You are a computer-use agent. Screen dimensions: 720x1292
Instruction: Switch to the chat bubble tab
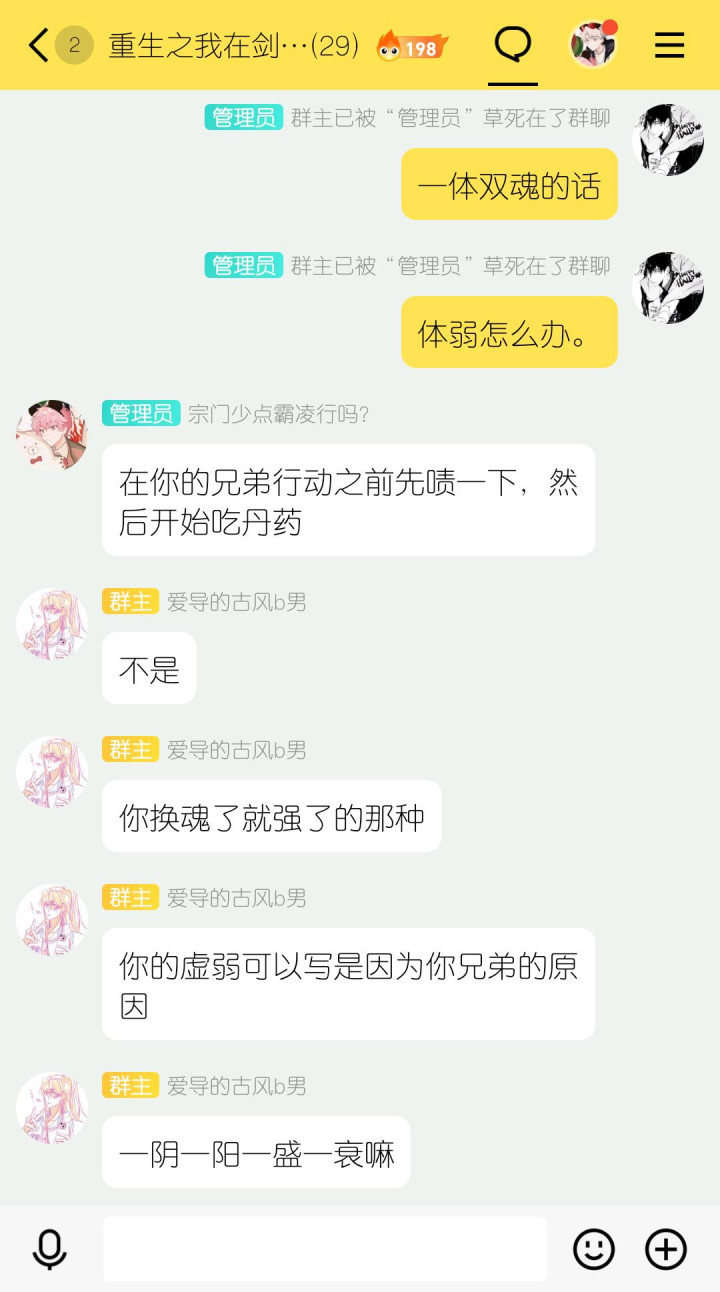click(x=513, y=45)
